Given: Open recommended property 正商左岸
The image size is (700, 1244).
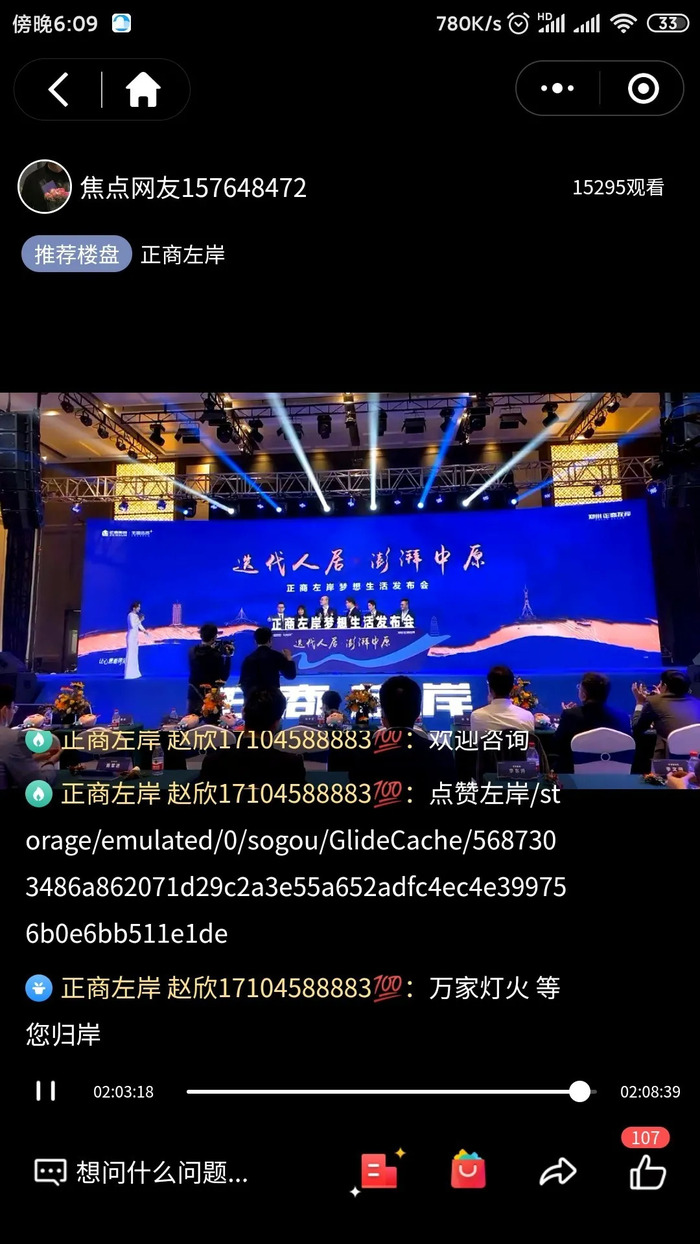Looking at the screenshot, I should pos(182,254).
